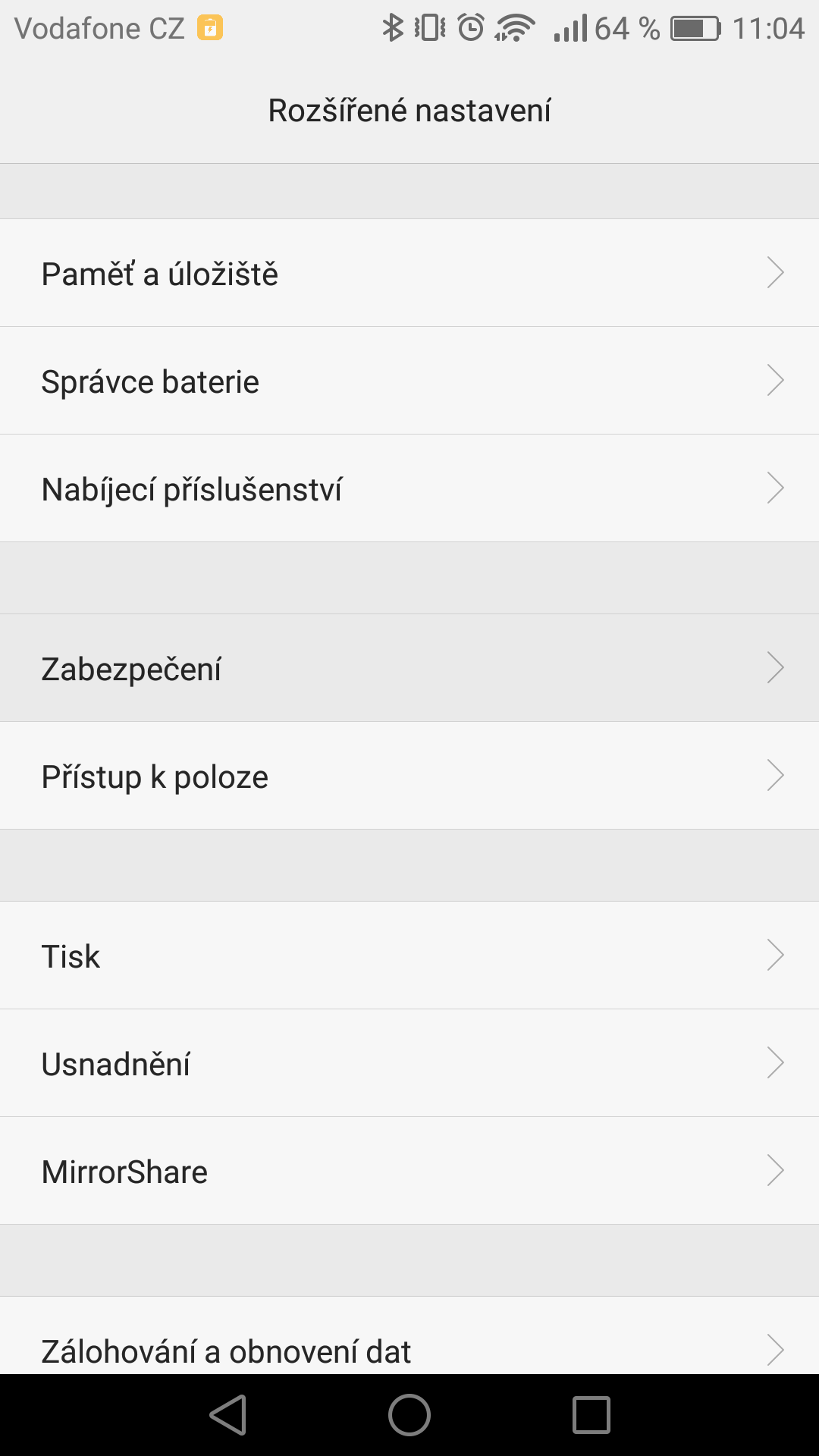Viewport: 819px width, 1456px height.
Task: Open Správce baterie
Action: [x=409, y=381]
